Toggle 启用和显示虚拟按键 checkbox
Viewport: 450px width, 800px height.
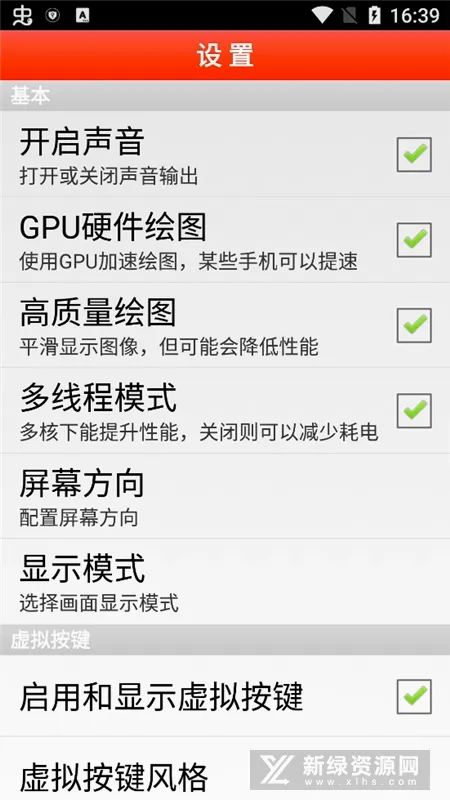(x=414, y=696)
